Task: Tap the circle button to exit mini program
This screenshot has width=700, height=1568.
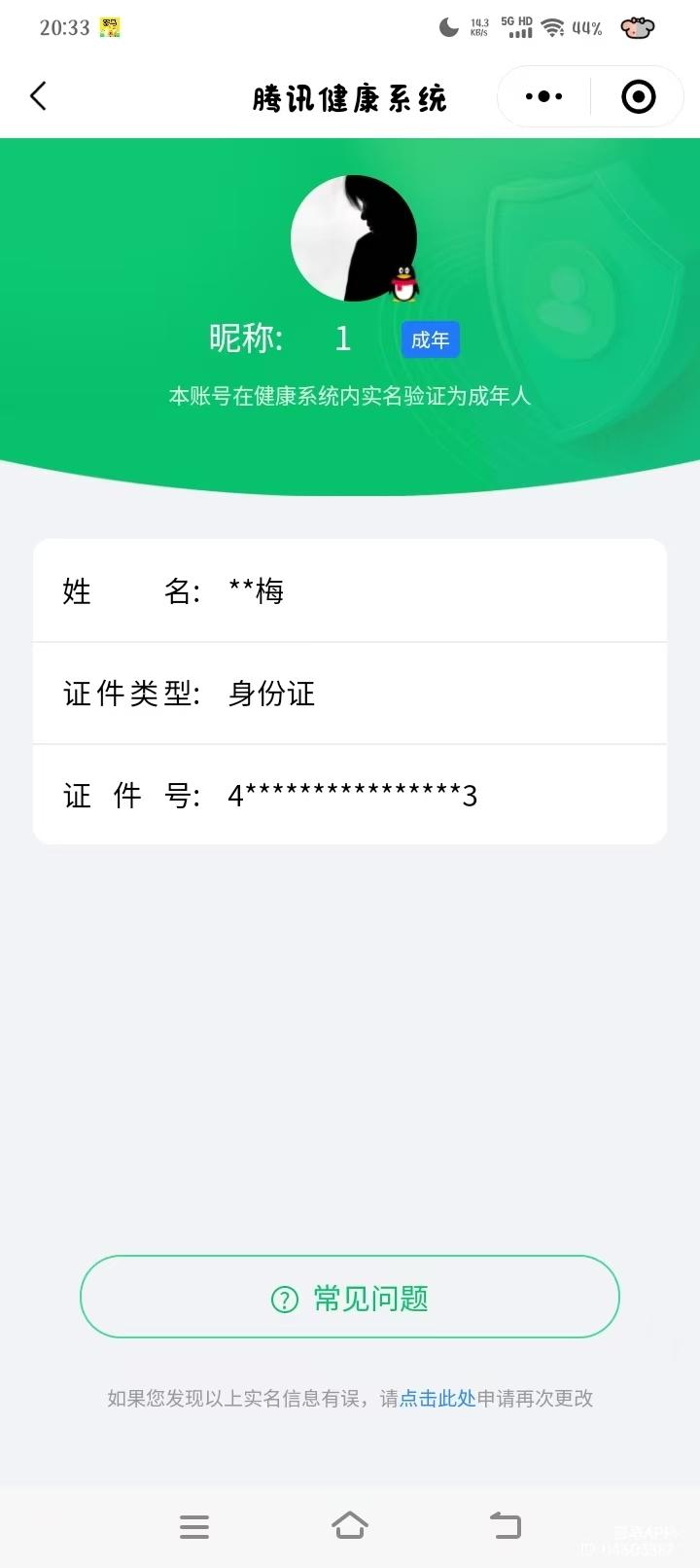Action: 637,96
